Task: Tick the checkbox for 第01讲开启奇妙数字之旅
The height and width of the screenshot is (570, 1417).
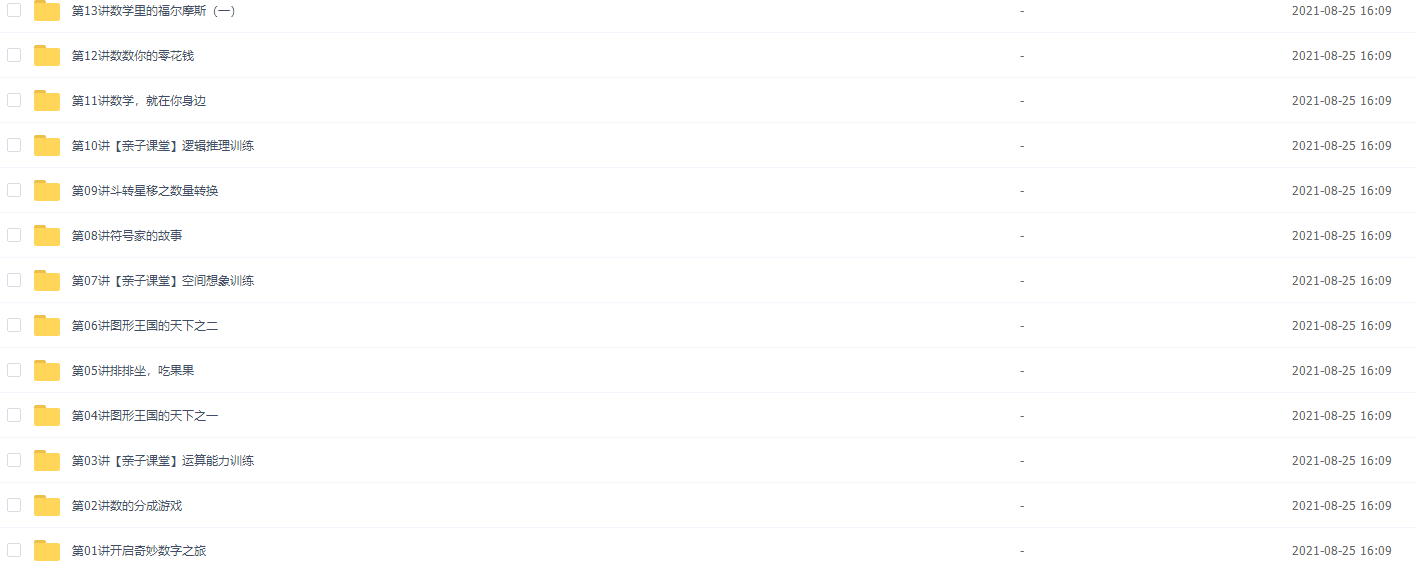Action: (x=14, y=550)
